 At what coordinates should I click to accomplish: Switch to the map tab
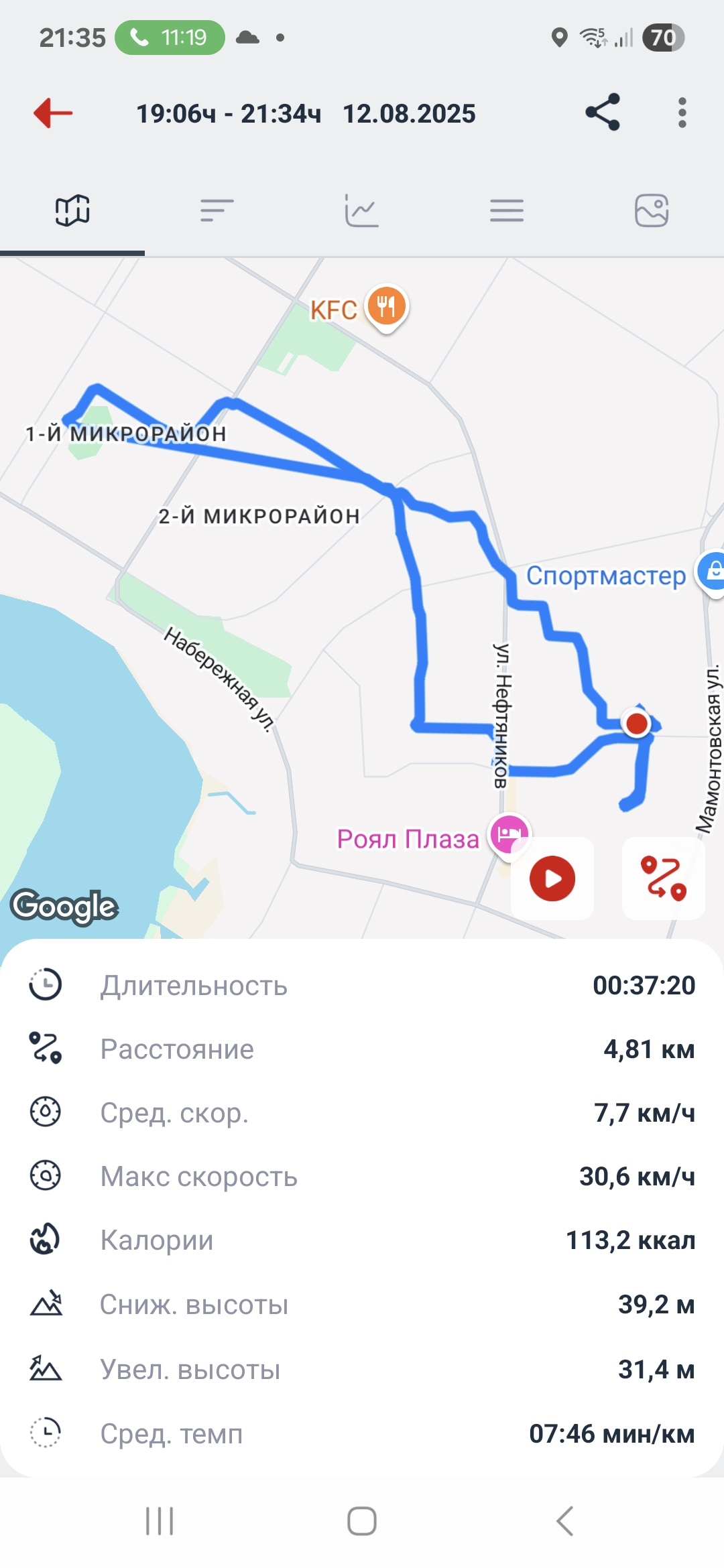(x=72, y=210)
